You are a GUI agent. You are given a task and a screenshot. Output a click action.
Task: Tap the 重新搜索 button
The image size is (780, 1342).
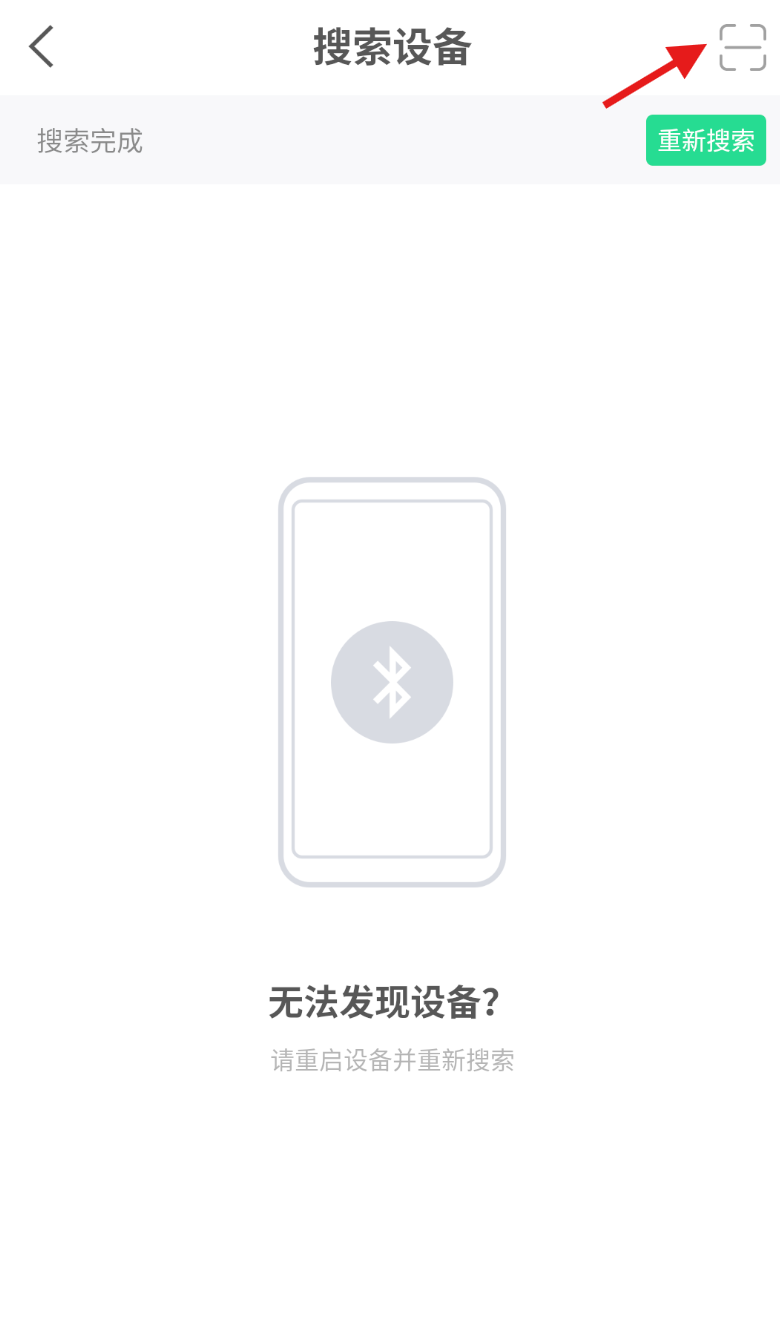pos(706,140)
